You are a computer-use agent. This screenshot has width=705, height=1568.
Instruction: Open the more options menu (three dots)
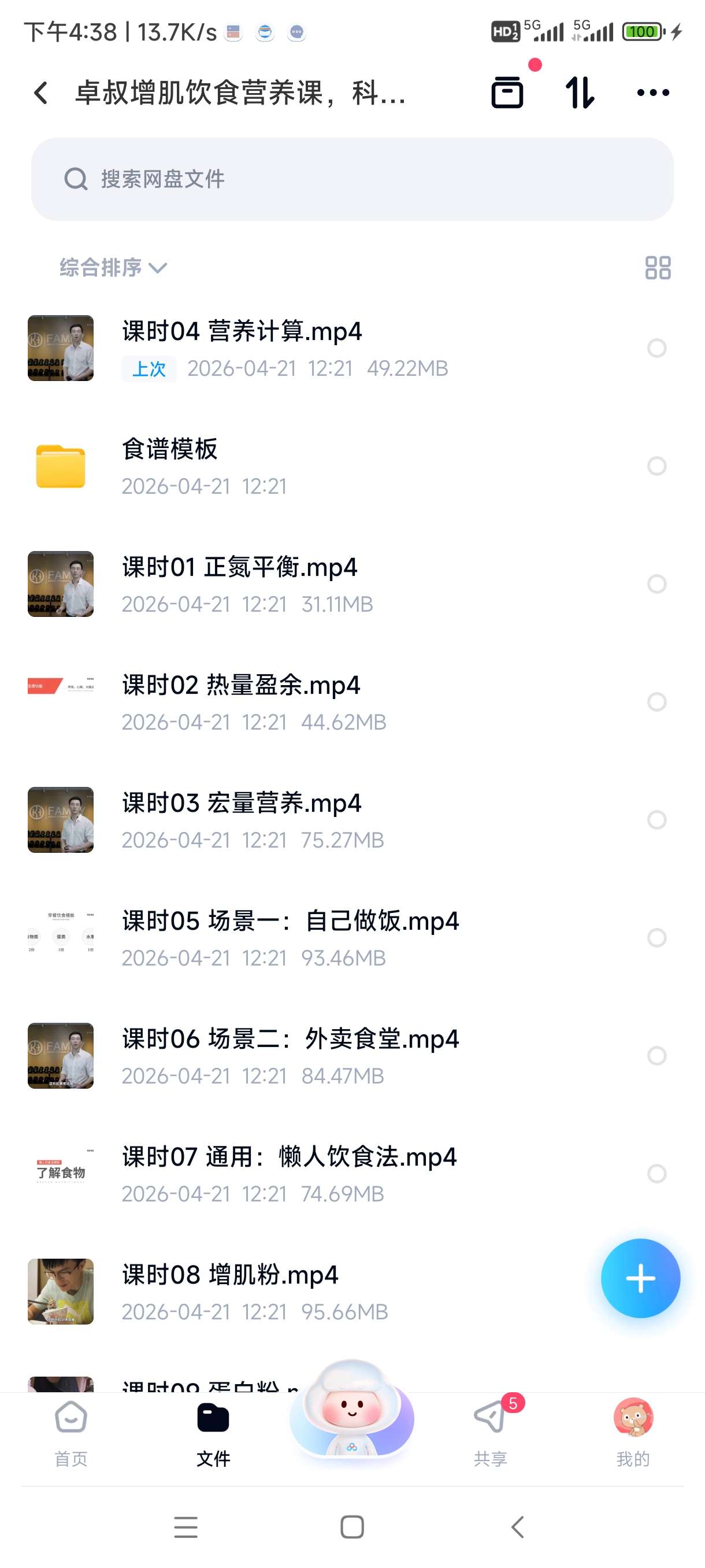click(652, 91)
